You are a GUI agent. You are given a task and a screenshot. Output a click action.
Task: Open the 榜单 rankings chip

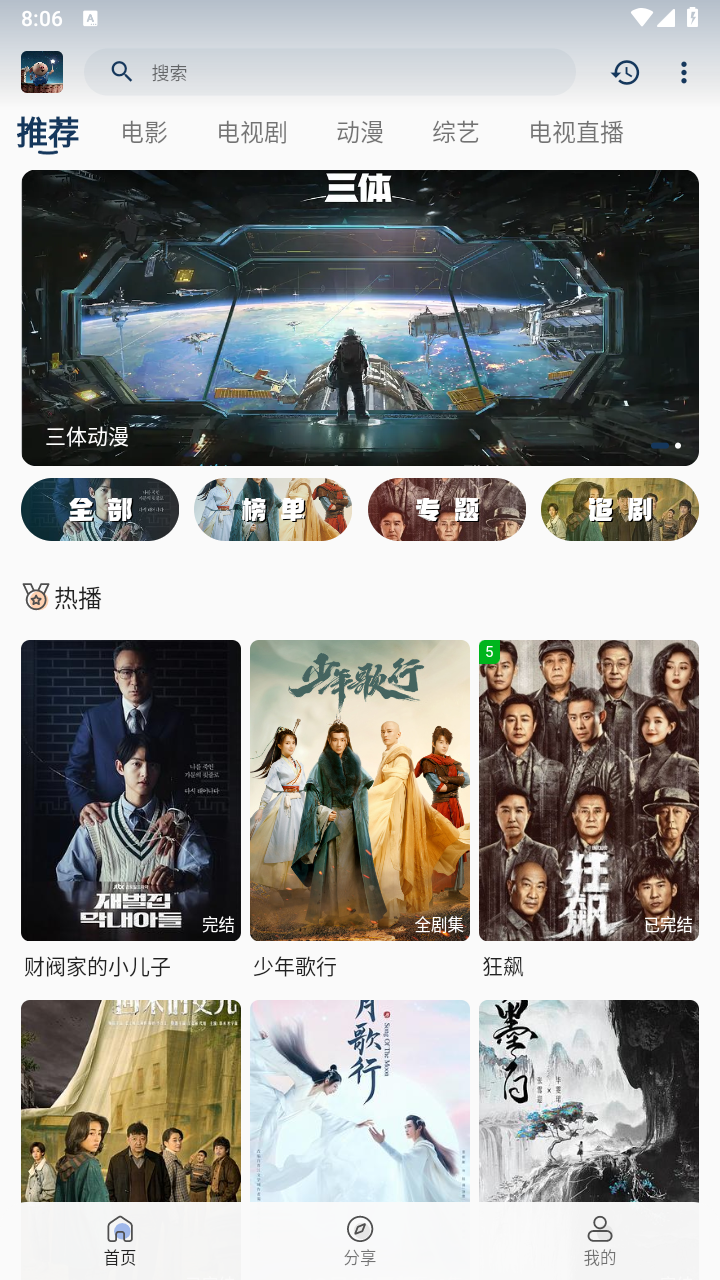click(273, 510)
